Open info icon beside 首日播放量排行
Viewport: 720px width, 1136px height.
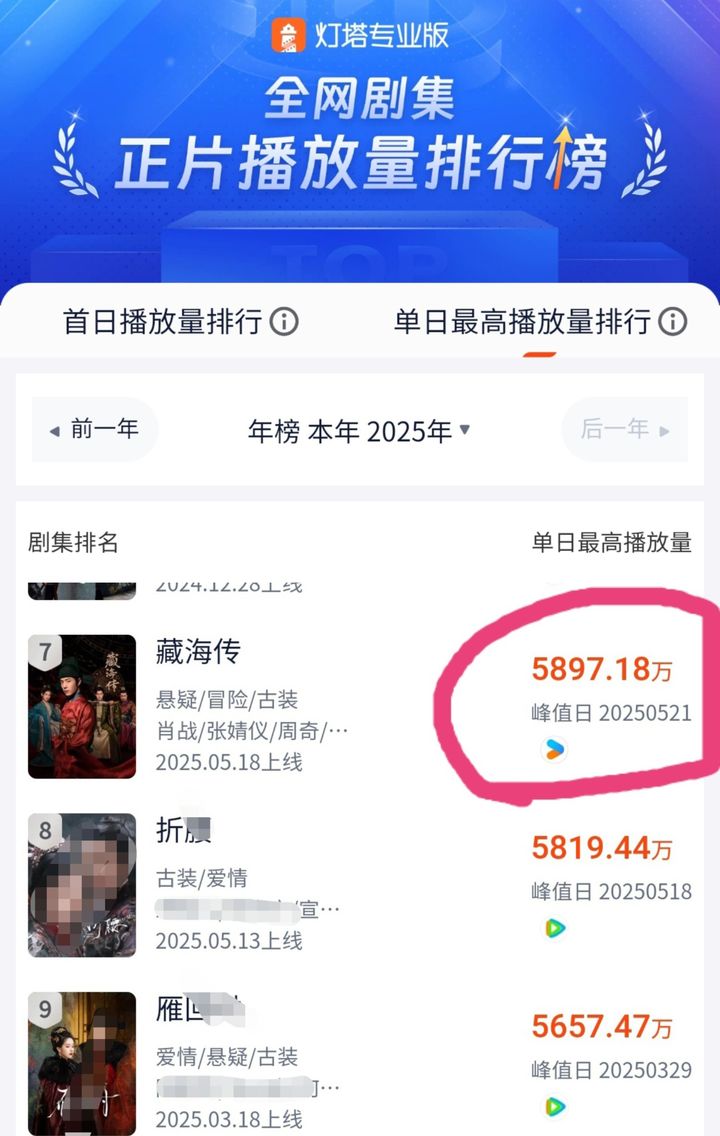[285, 322]
